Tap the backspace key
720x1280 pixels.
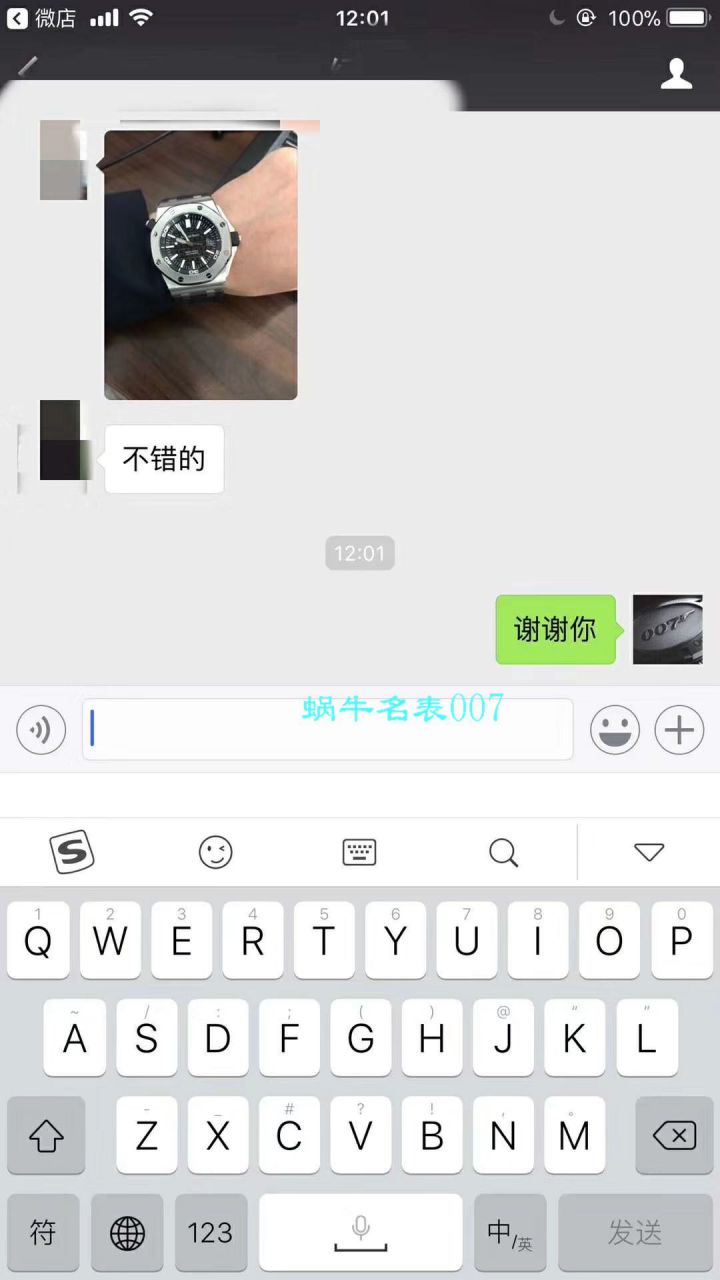[673, 1135]
